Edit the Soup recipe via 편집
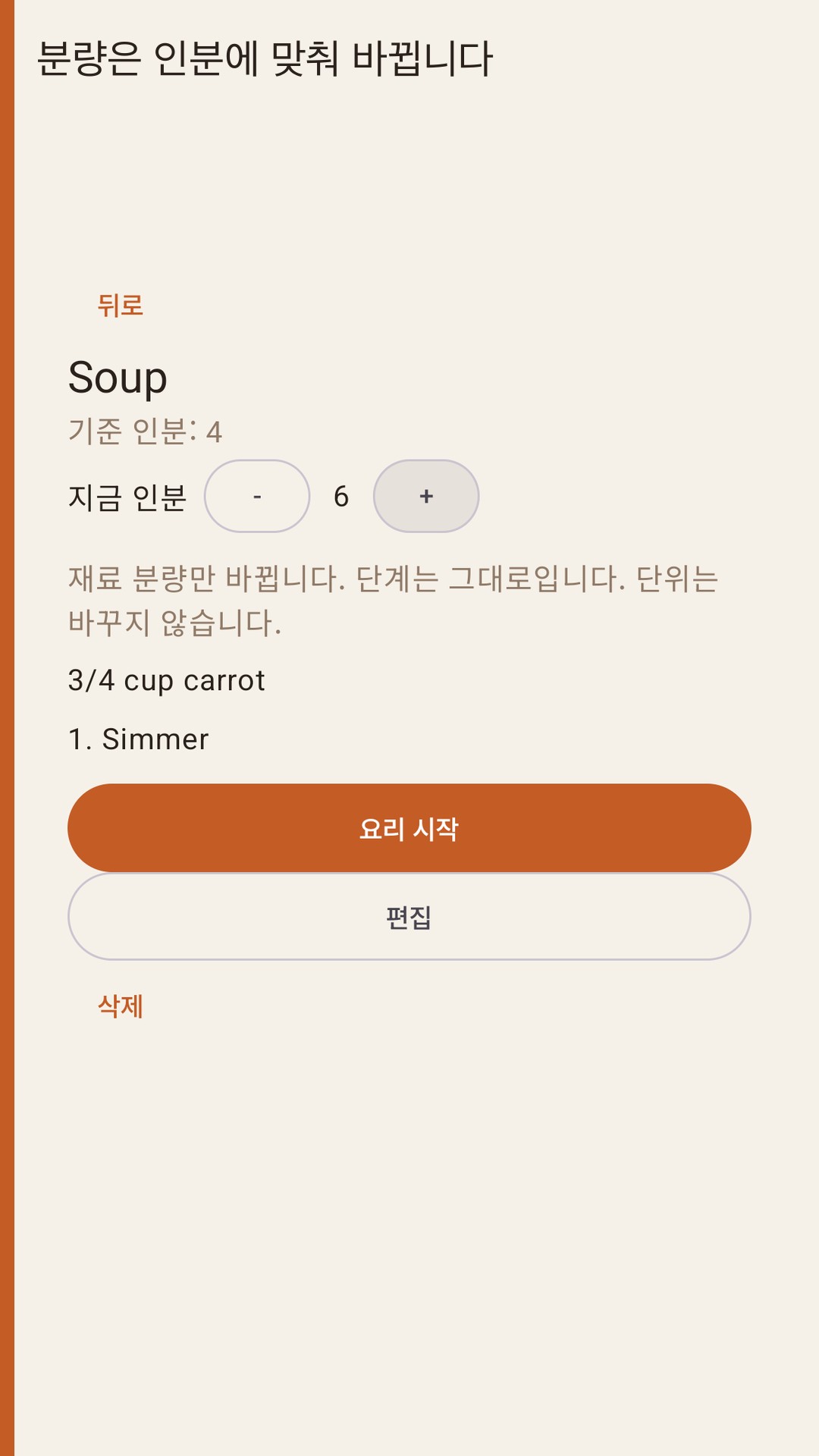 click(409, 916)
